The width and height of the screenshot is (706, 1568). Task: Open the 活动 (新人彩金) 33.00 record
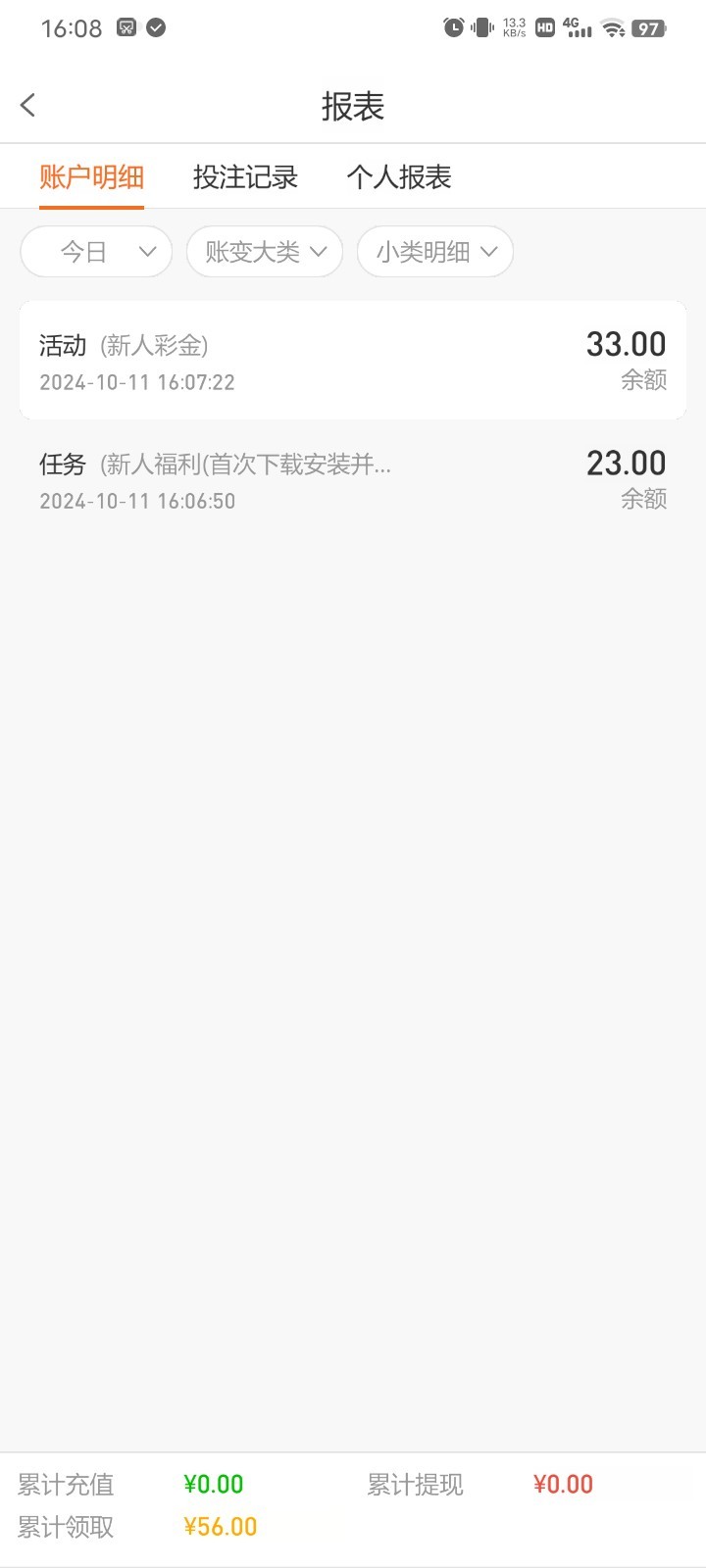pyautogui.click(x=353, y=361)
